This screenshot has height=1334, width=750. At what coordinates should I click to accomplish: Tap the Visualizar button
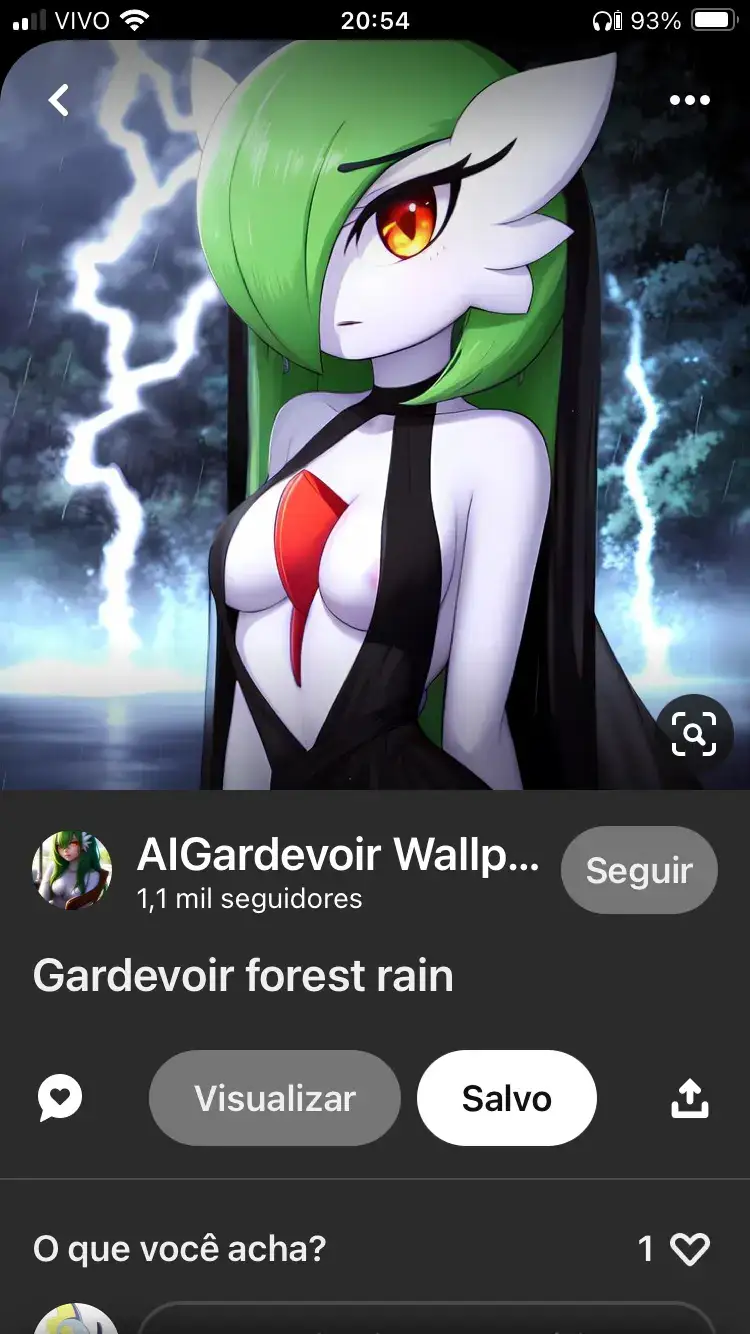[275, 1098]
